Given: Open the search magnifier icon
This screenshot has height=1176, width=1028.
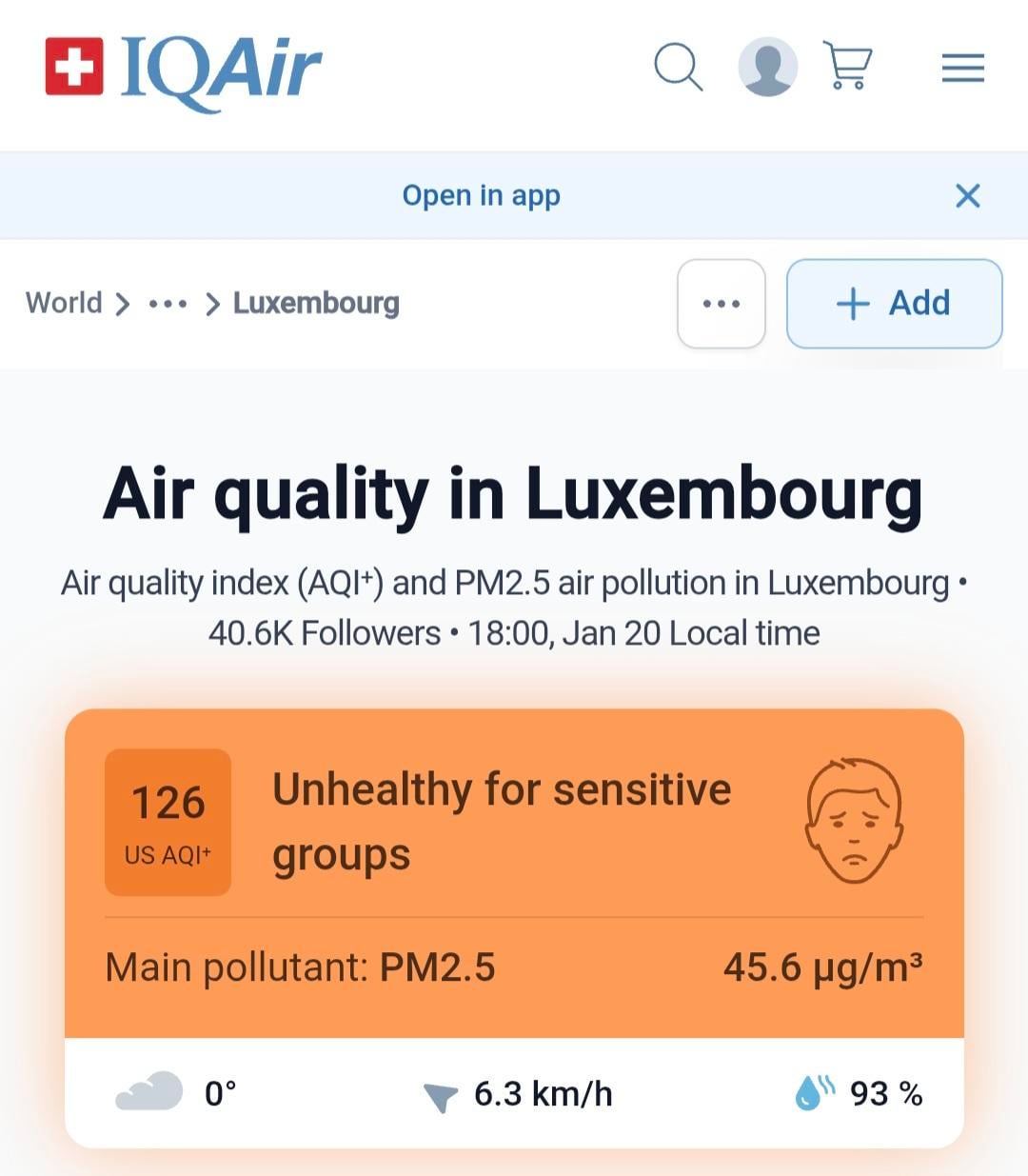Looking at the screenshot, I should [678, 67].
